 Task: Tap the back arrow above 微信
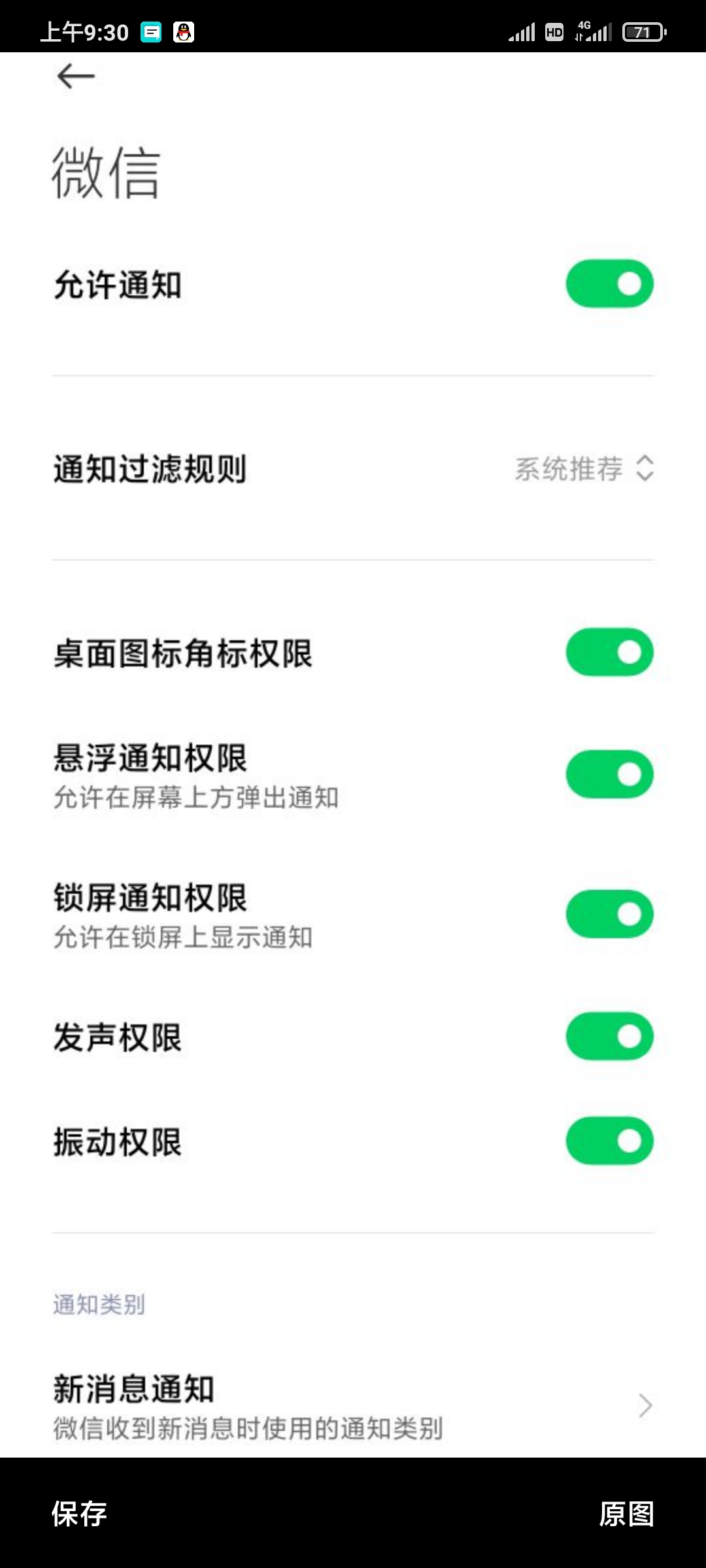76,76
